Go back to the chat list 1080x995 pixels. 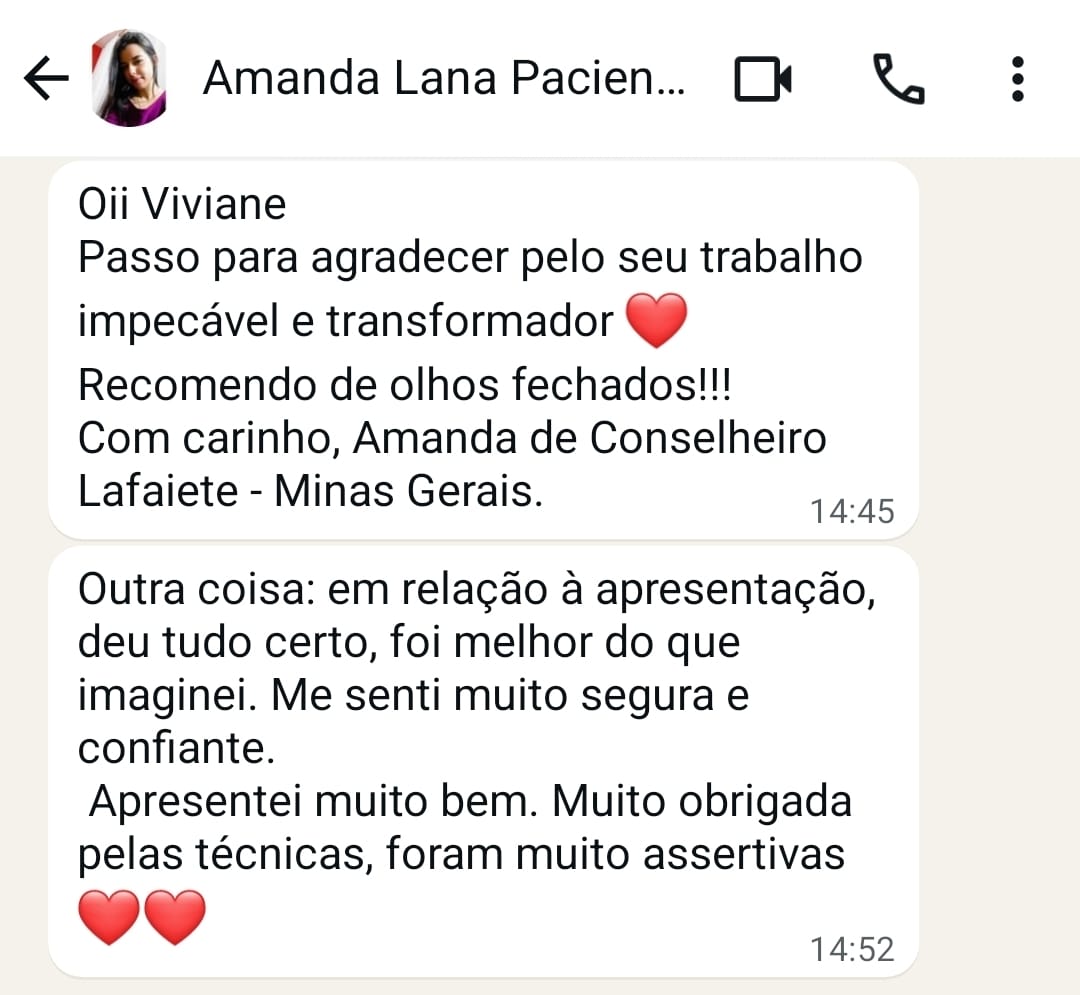45,79
